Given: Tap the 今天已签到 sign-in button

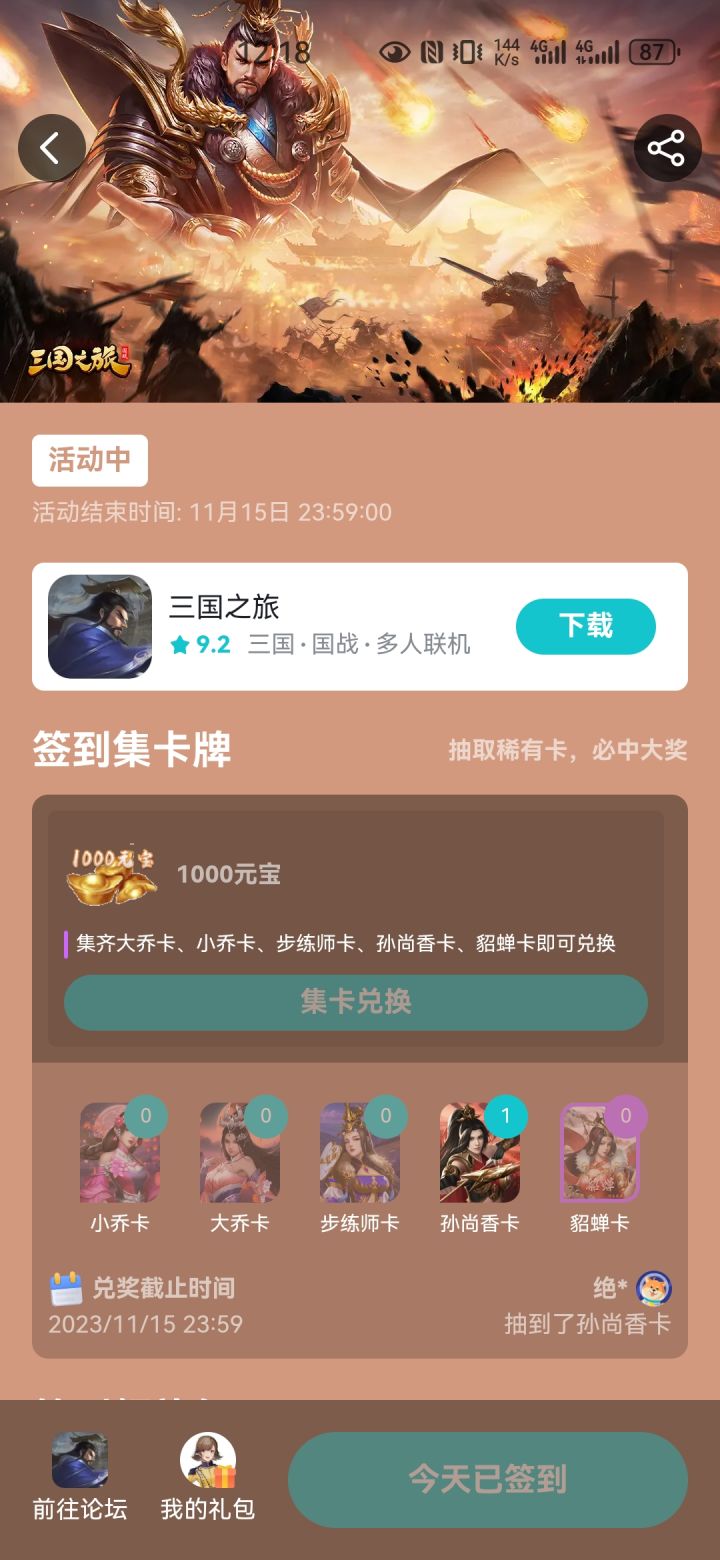Looking at the screenshot, I should [x=487, y=1480].
